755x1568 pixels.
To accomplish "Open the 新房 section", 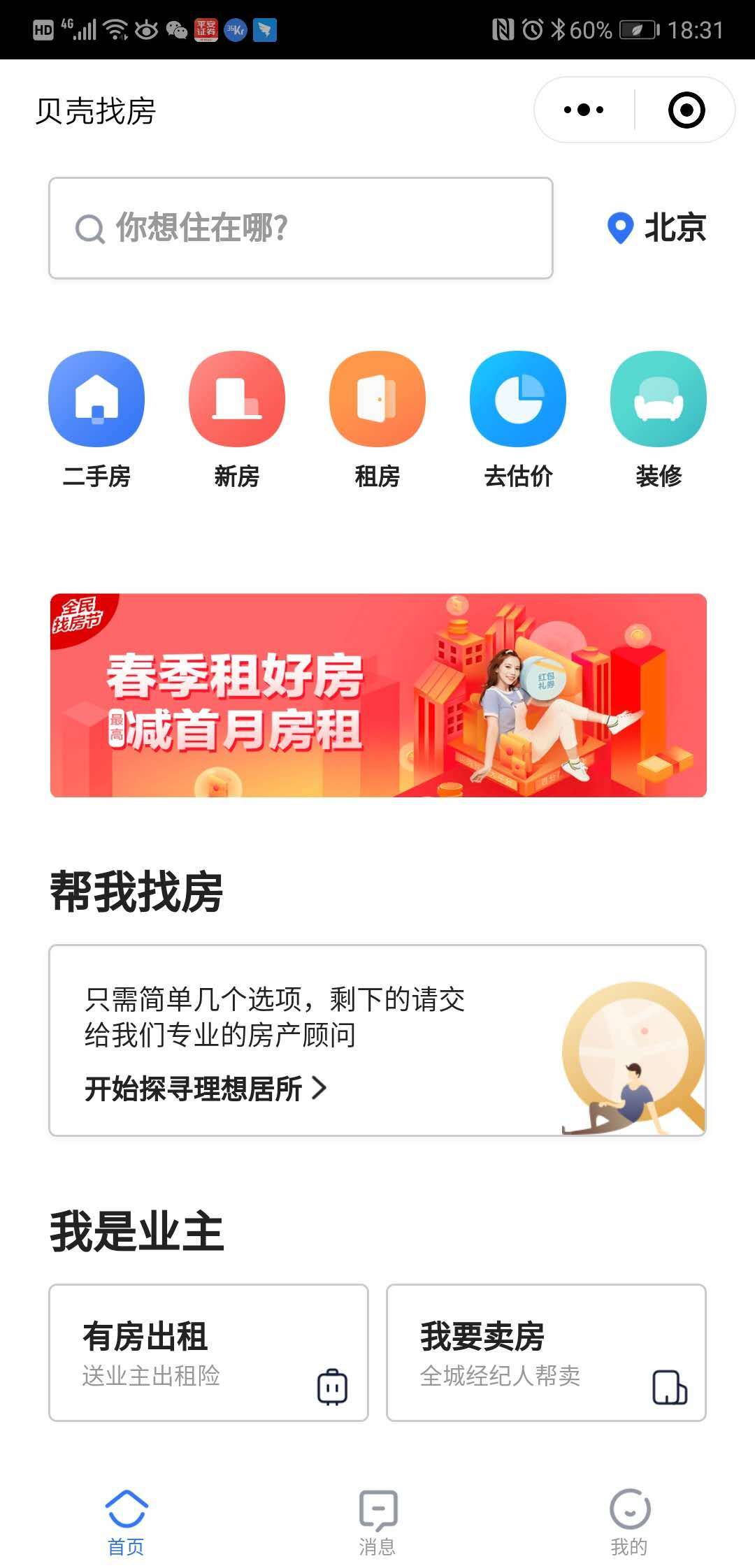I will [x=237, y=419].
